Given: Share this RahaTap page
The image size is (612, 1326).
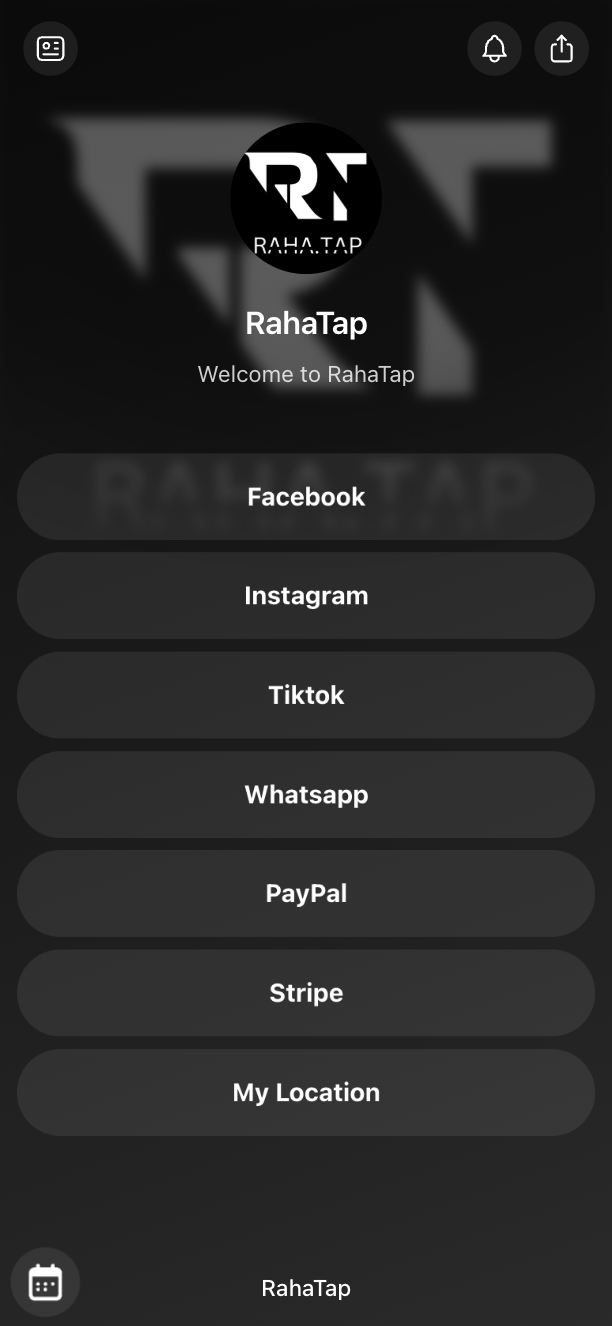Looking at the screenshot, I should pos(561,48).
